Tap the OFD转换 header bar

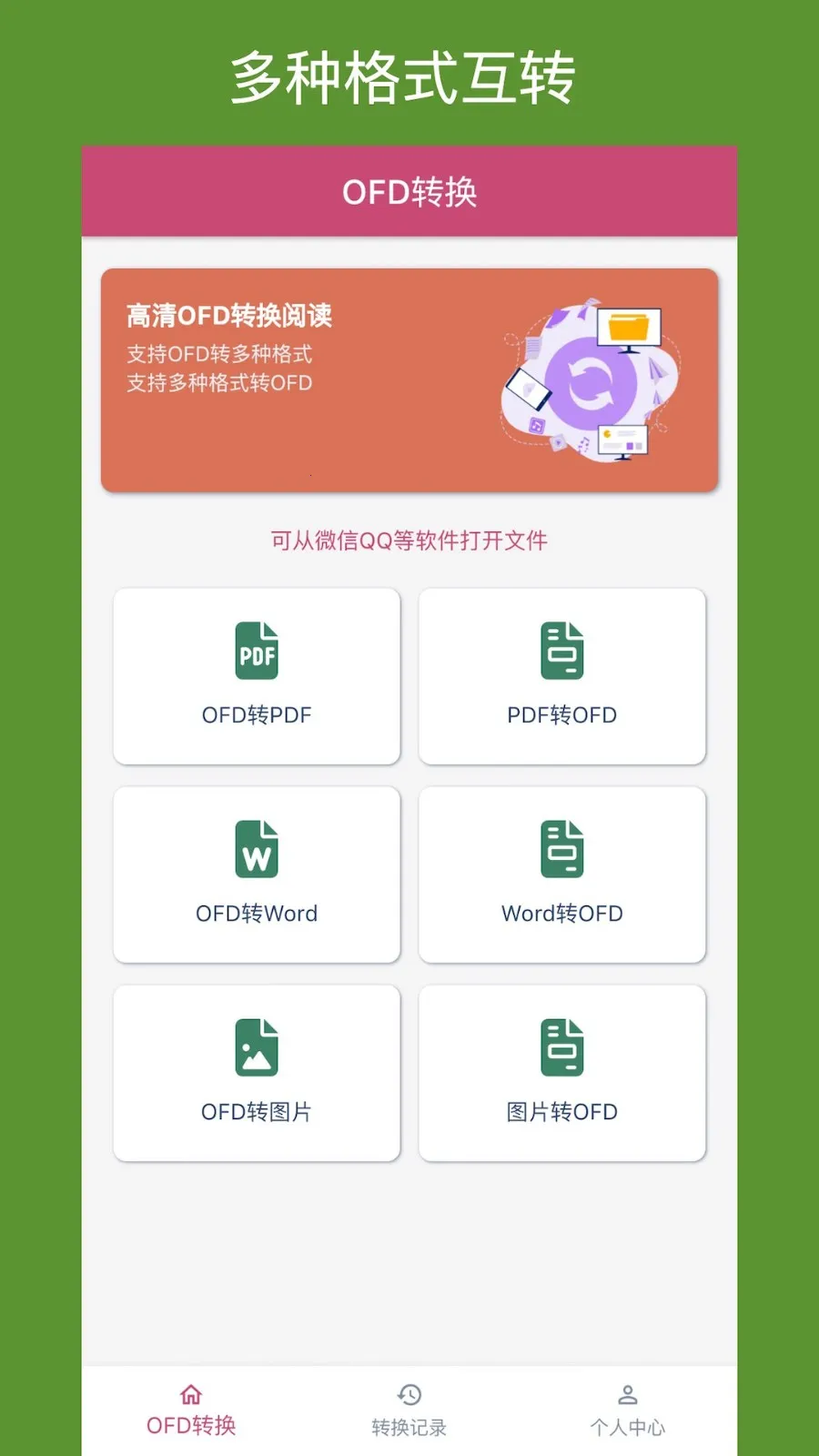(x=409, y=191)
